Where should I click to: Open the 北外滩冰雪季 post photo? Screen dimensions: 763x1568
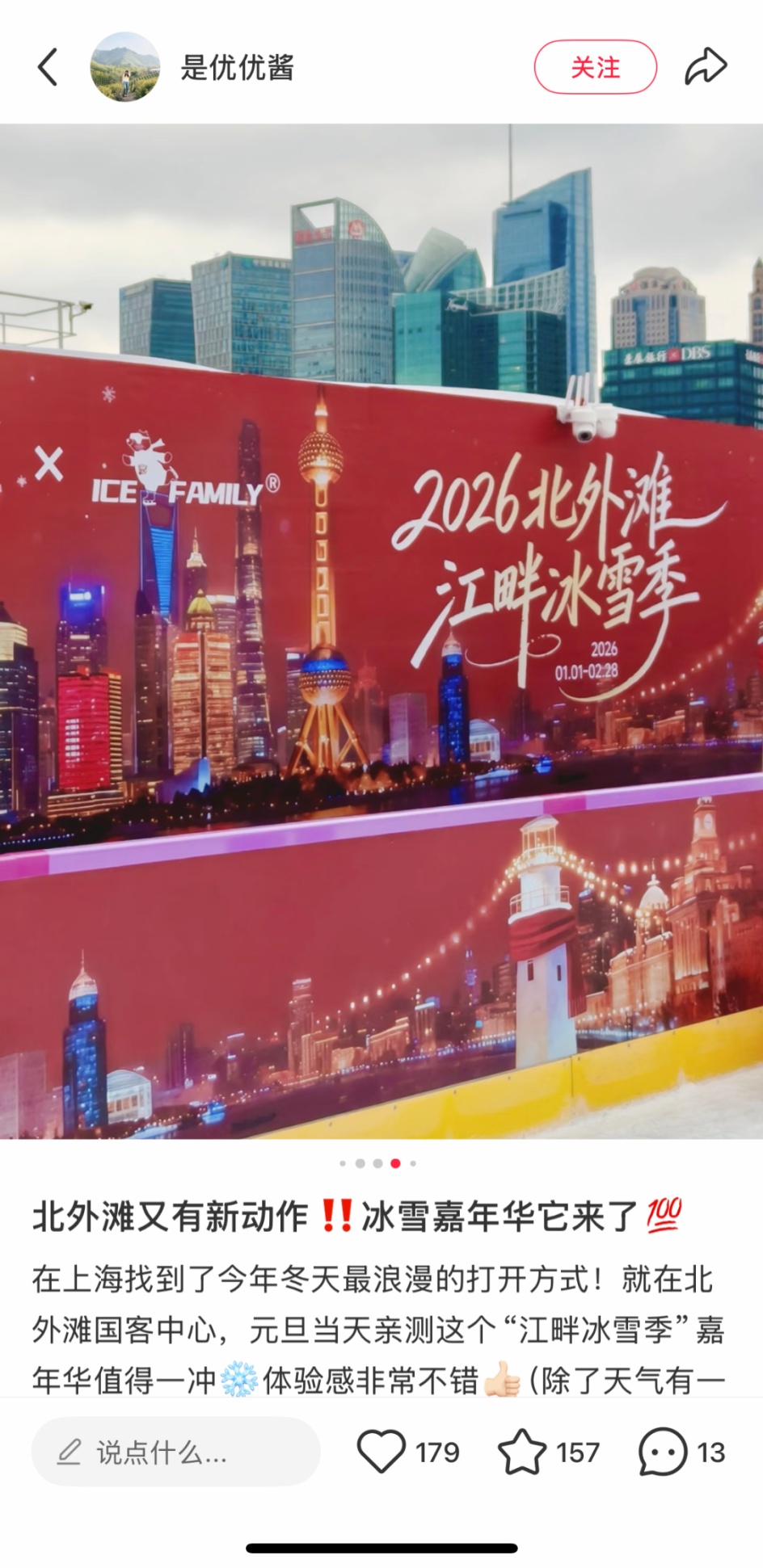click(381, 630)
